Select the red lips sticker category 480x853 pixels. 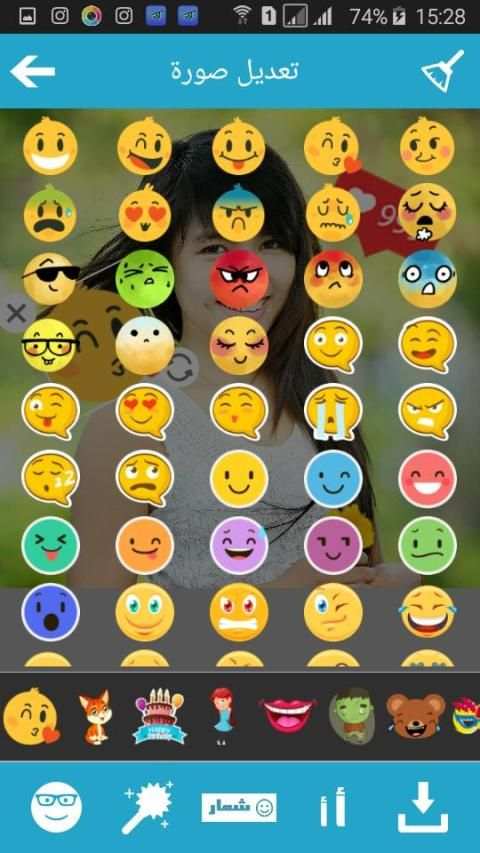pyautogui.click(x=288, y=715)
